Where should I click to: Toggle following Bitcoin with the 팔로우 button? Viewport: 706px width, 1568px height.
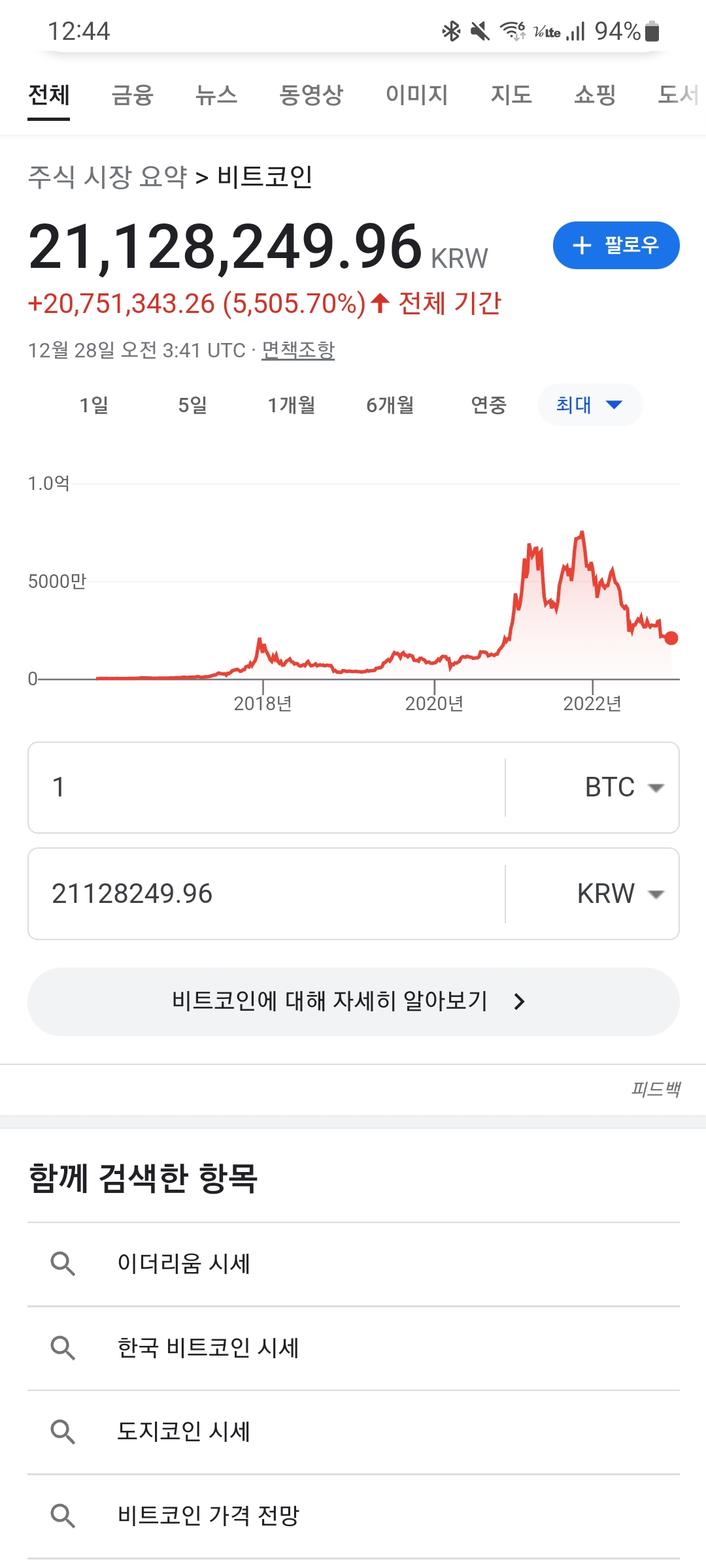click(x=615, y=246)
